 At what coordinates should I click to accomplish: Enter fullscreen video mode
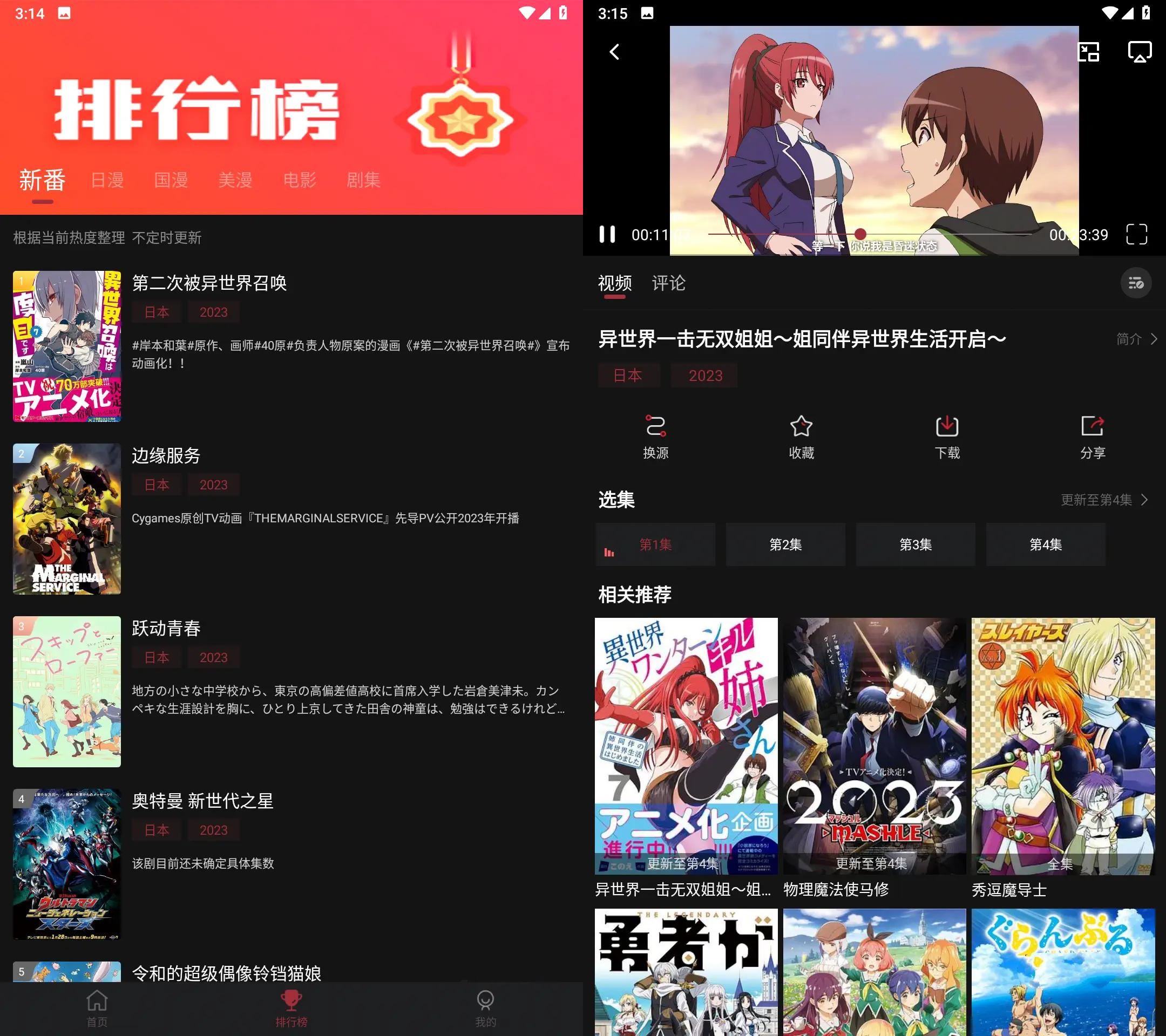(x=1136, y=234)
